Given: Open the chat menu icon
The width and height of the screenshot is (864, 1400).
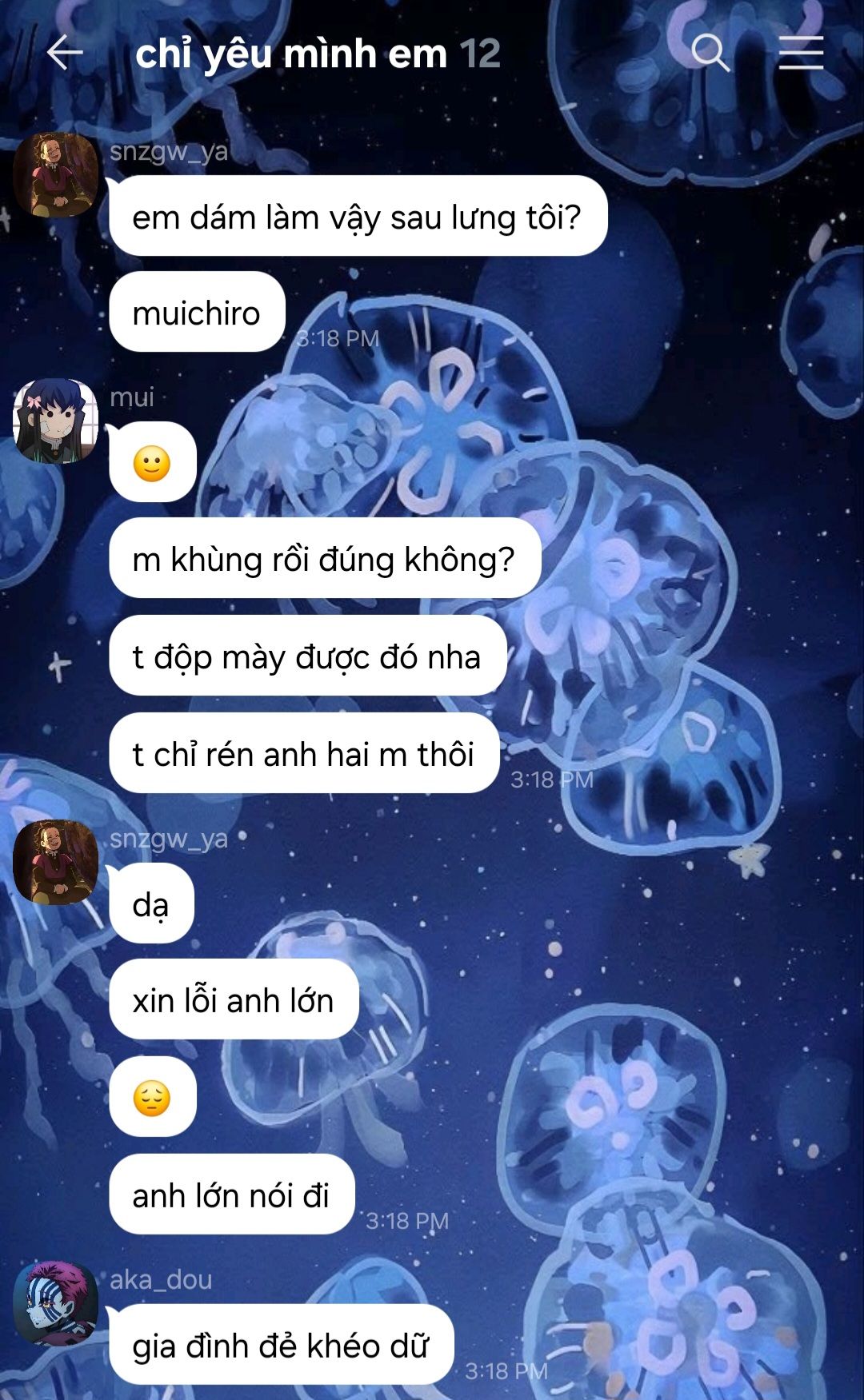Looking at the screenshot, I should [x=801, y=54].
